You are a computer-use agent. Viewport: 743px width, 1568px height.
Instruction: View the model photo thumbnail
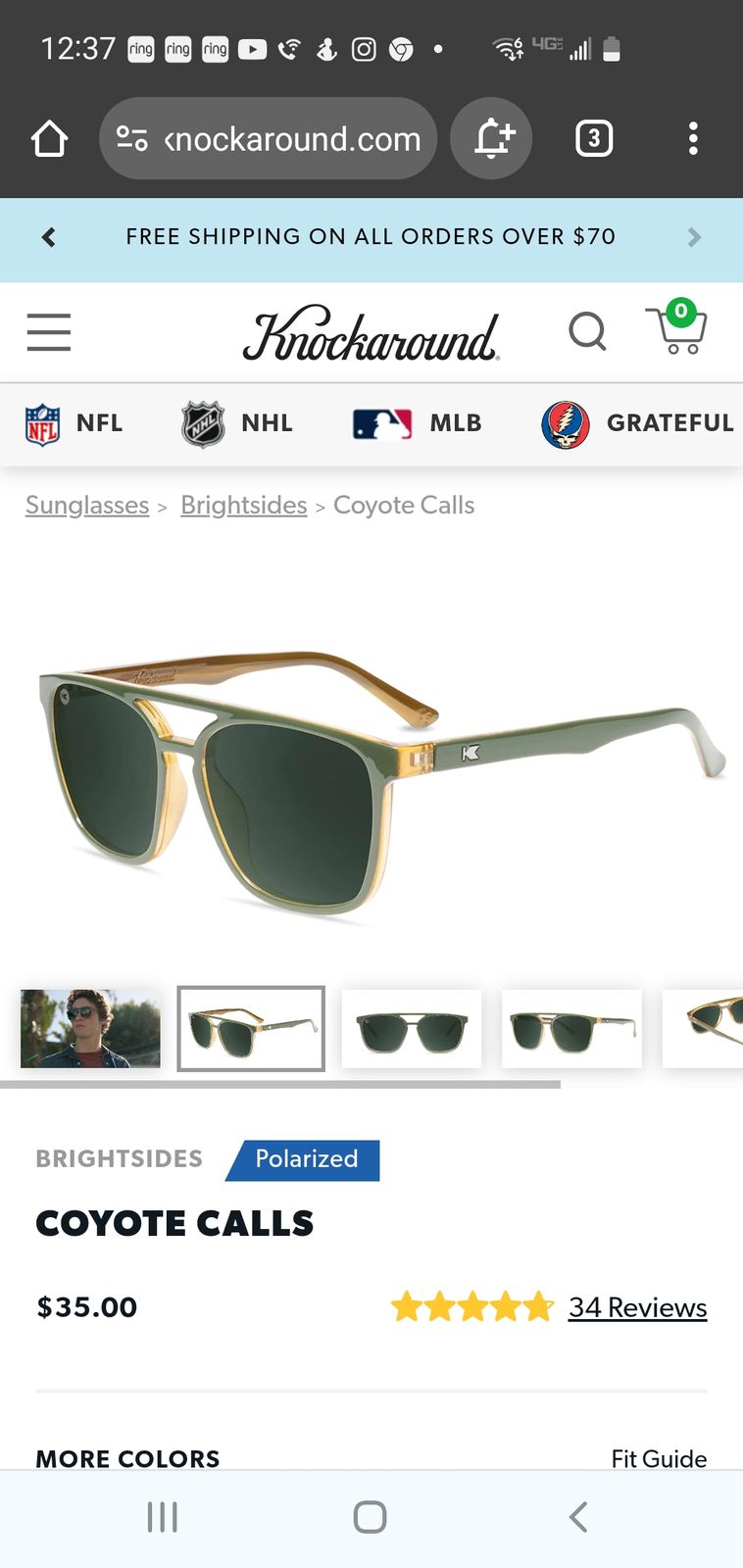[90, 1028]
